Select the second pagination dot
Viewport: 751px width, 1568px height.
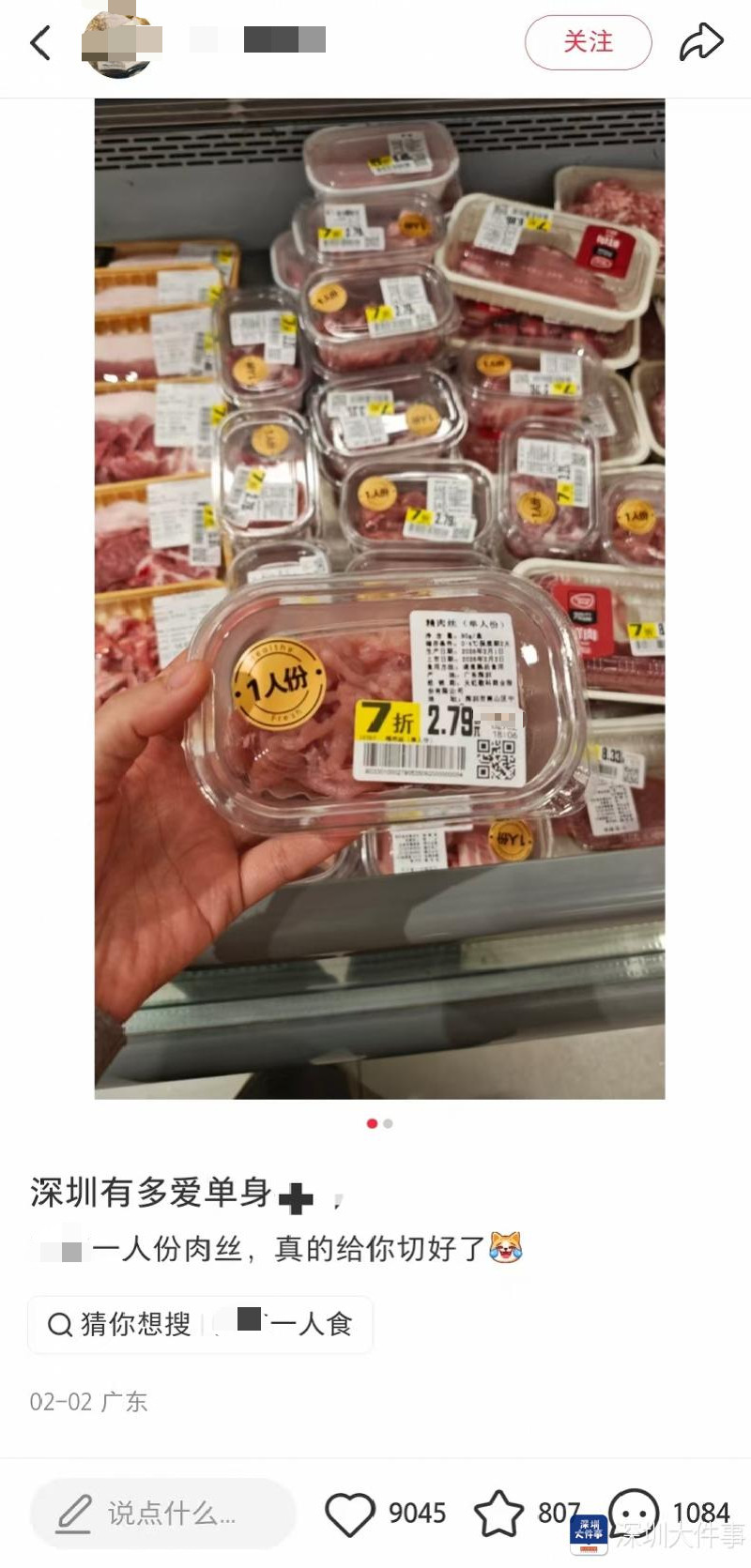388,1123
